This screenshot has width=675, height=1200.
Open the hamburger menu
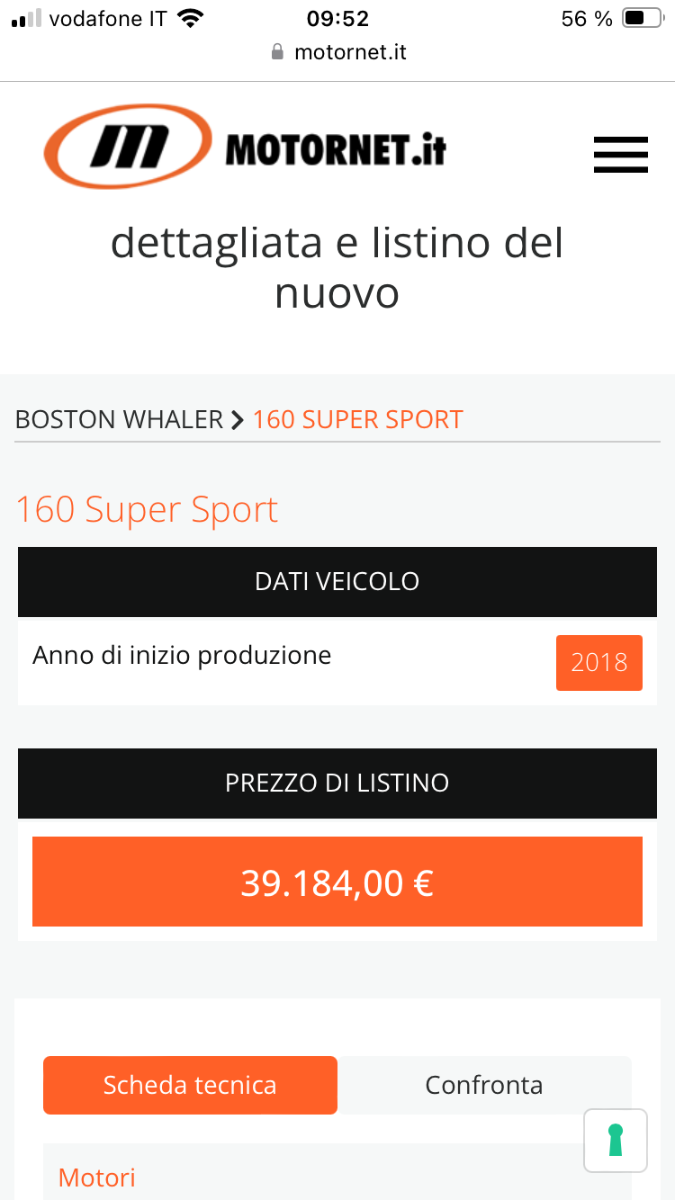pos(620,155)
